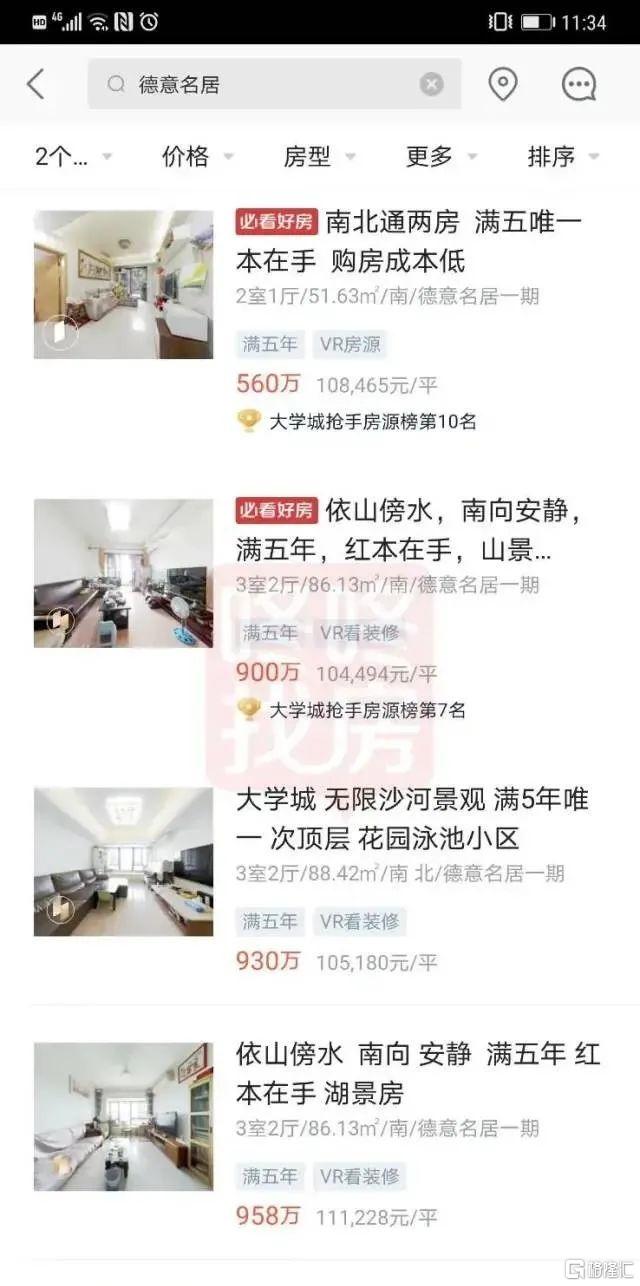Expand the 房型 room type filter
Viewport: 640px width, 1286px height.
click(x=319, y=157)
